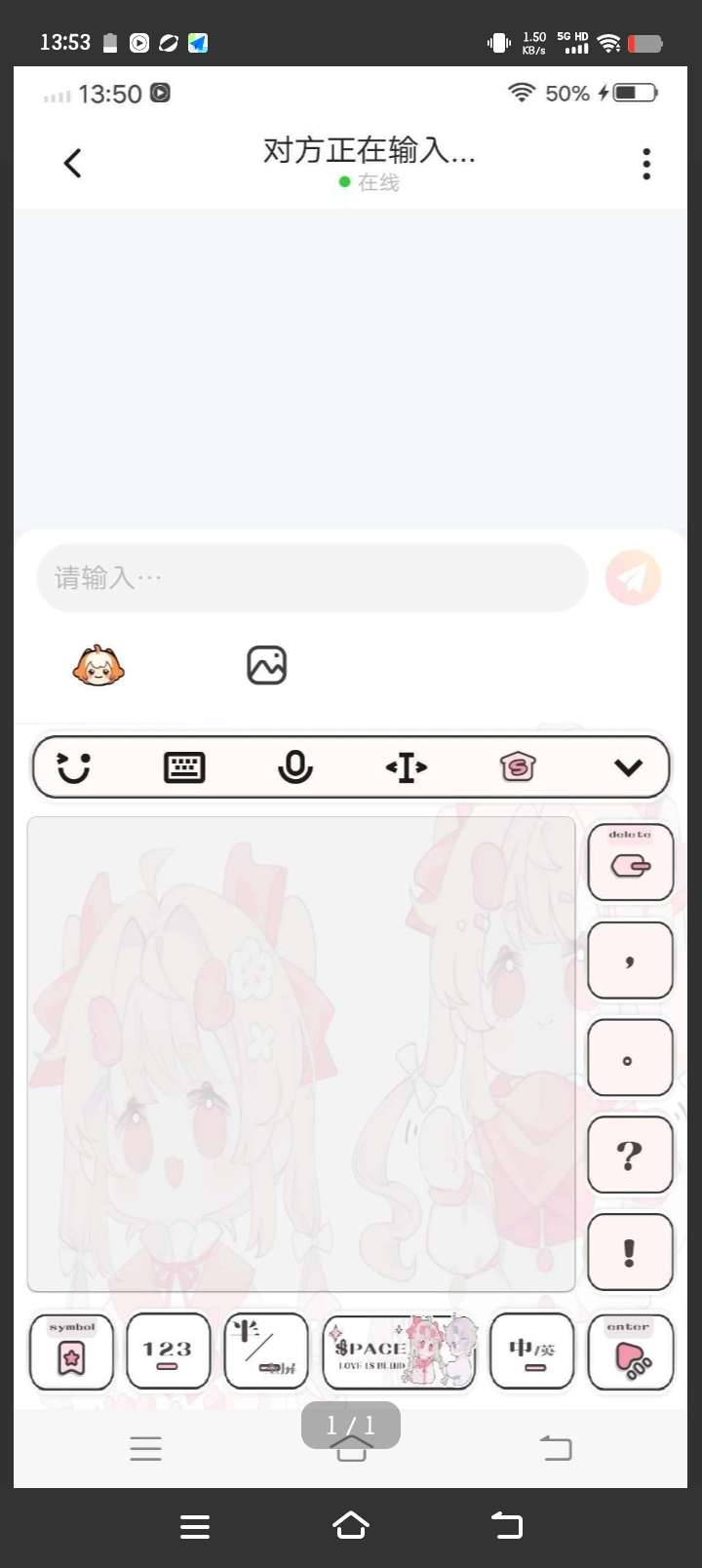Viewport: 702px width, 1568px height.
Task: Go back using the system back button
Action: [x=506, y=1525]
